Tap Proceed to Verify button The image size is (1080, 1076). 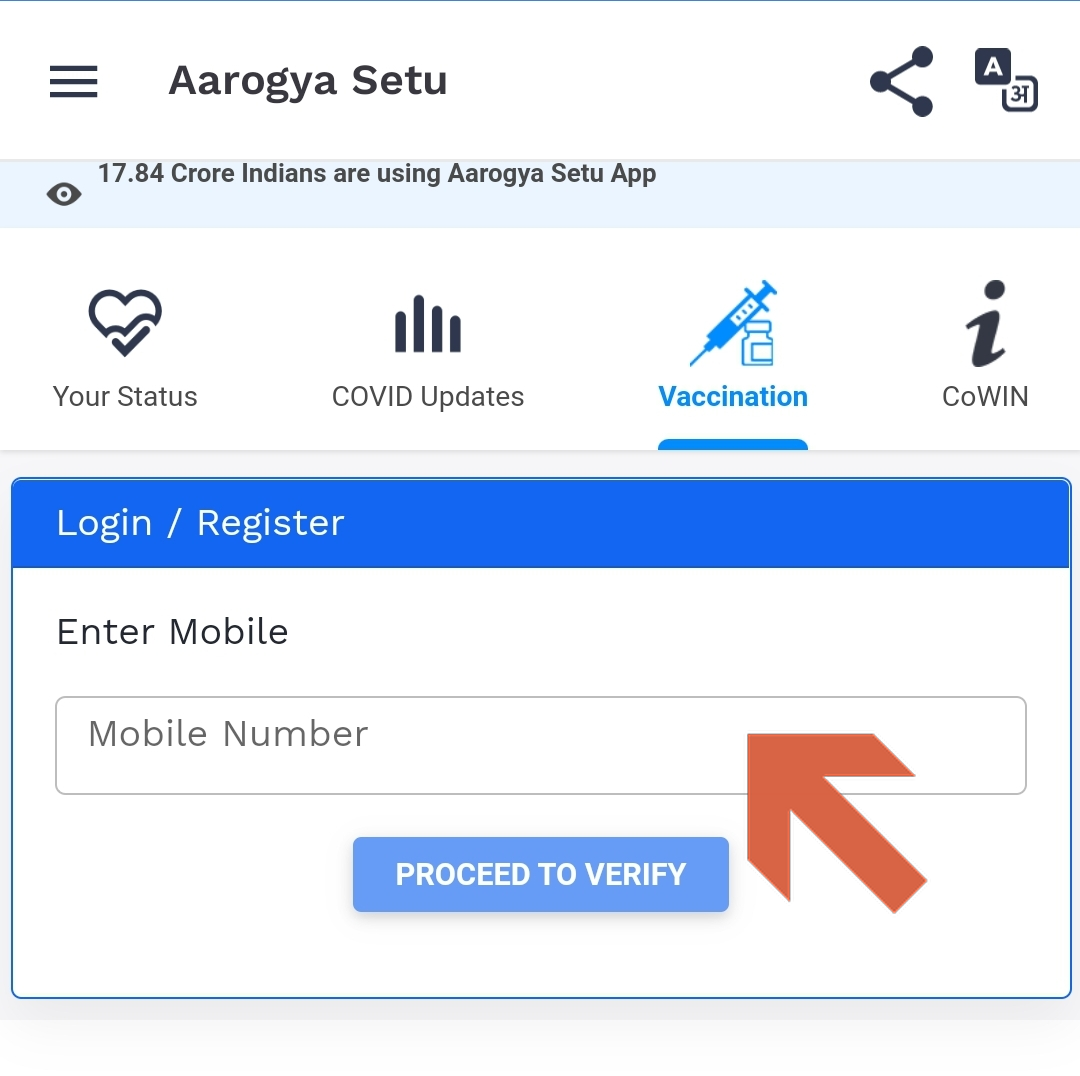tap(540, 874)
